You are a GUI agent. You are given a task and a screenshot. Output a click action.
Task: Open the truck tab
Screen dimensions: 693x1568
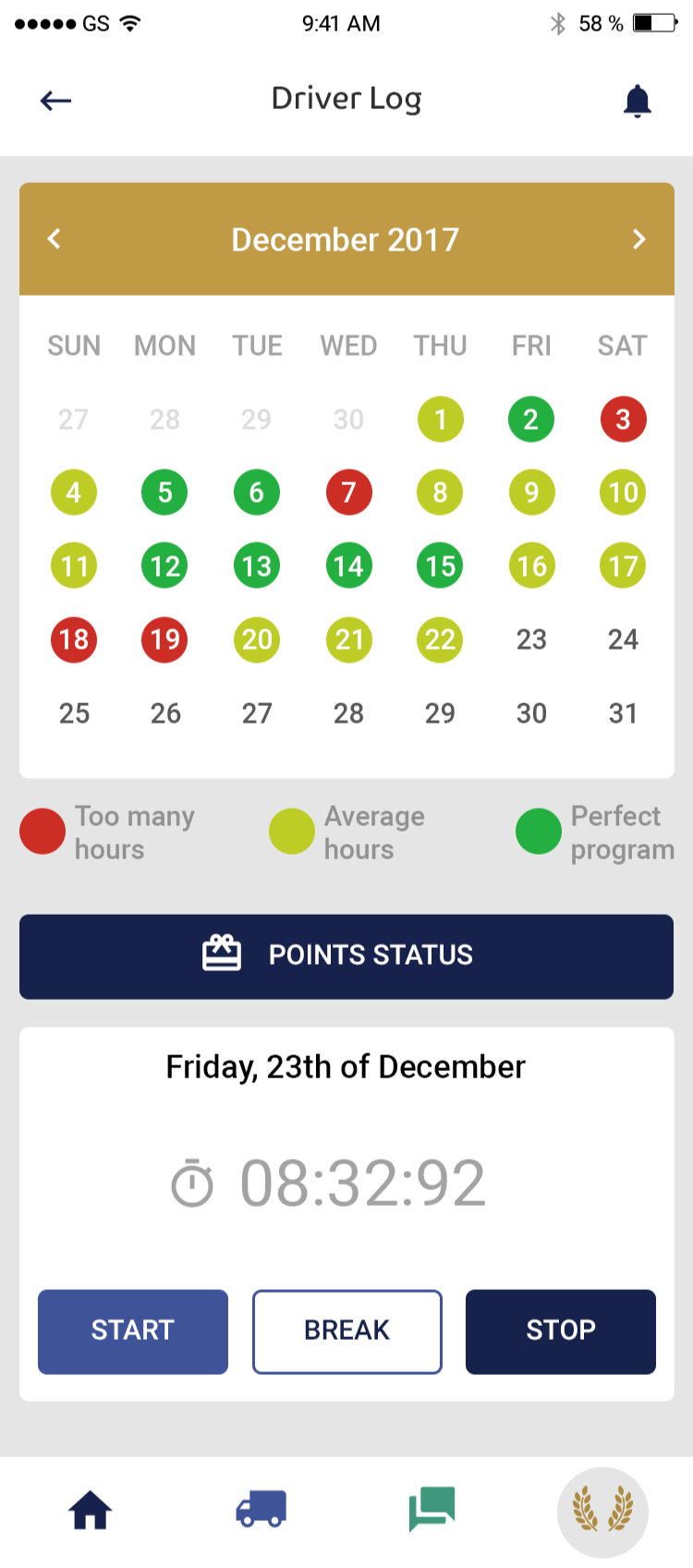[x=261, y=1509]
